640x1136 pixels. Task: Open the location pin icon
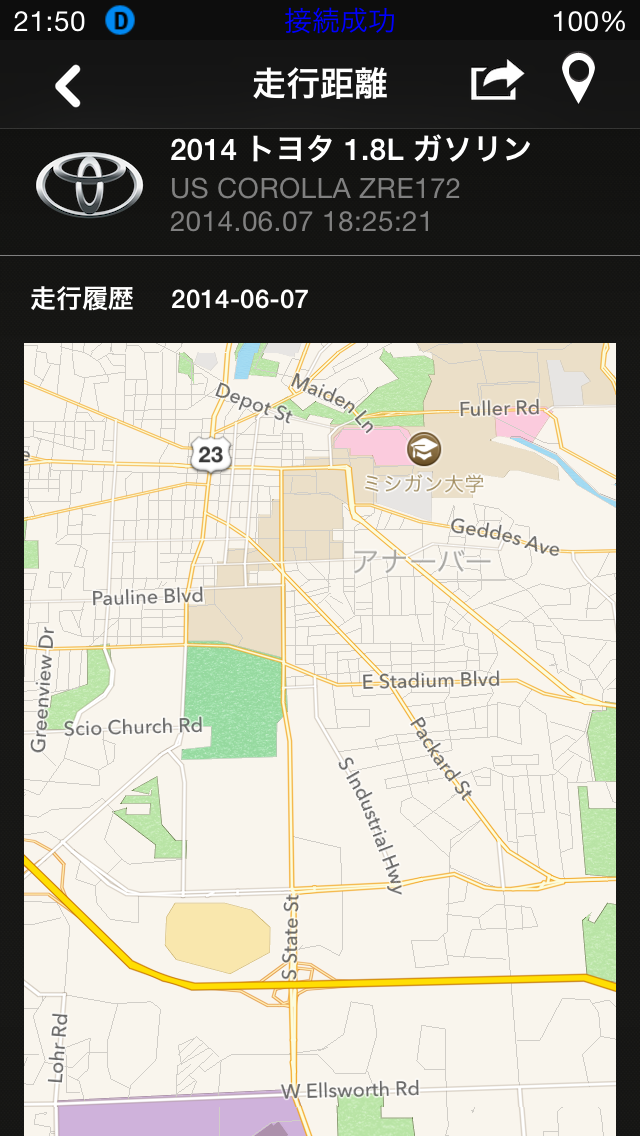point(579,80)
